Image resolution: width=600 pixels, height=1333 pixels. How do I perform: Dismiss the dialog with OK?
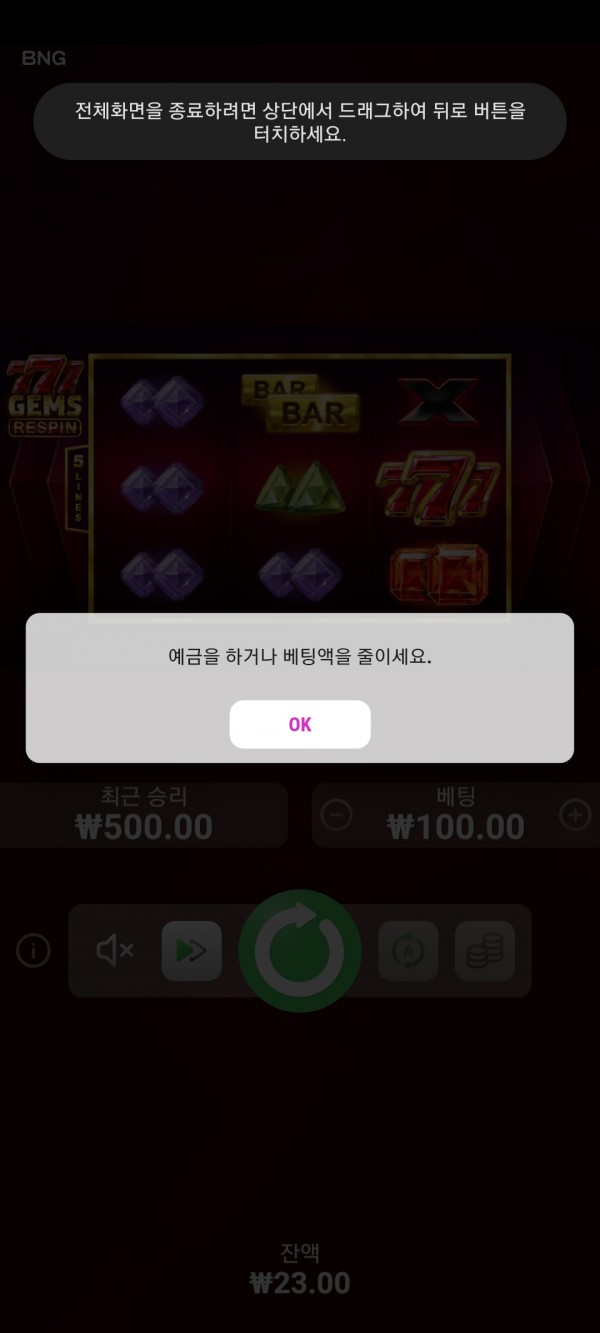(300, 724)
